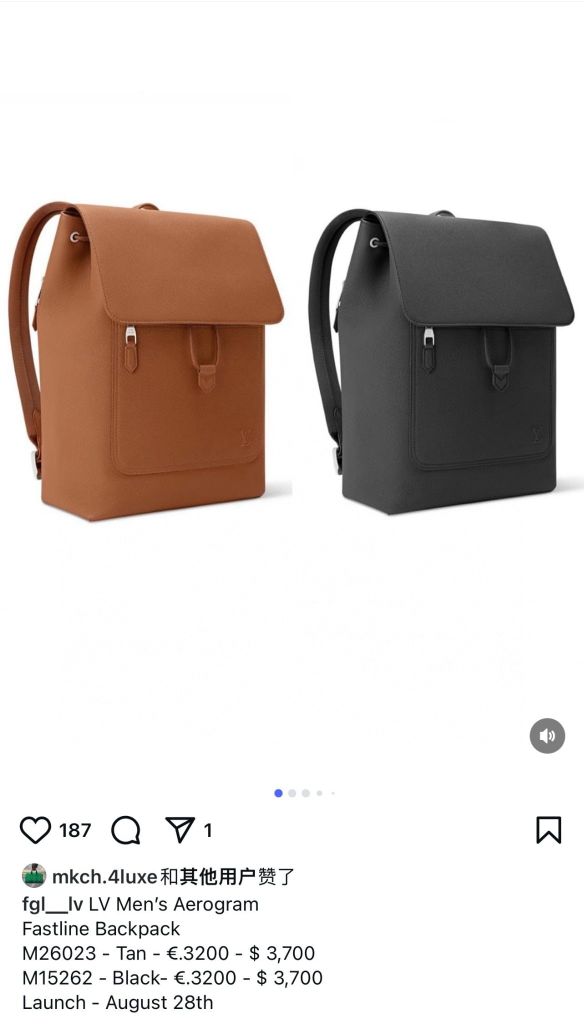
Task: Open fgl__lv's profile from the caption
Action: tap(52, 904)
